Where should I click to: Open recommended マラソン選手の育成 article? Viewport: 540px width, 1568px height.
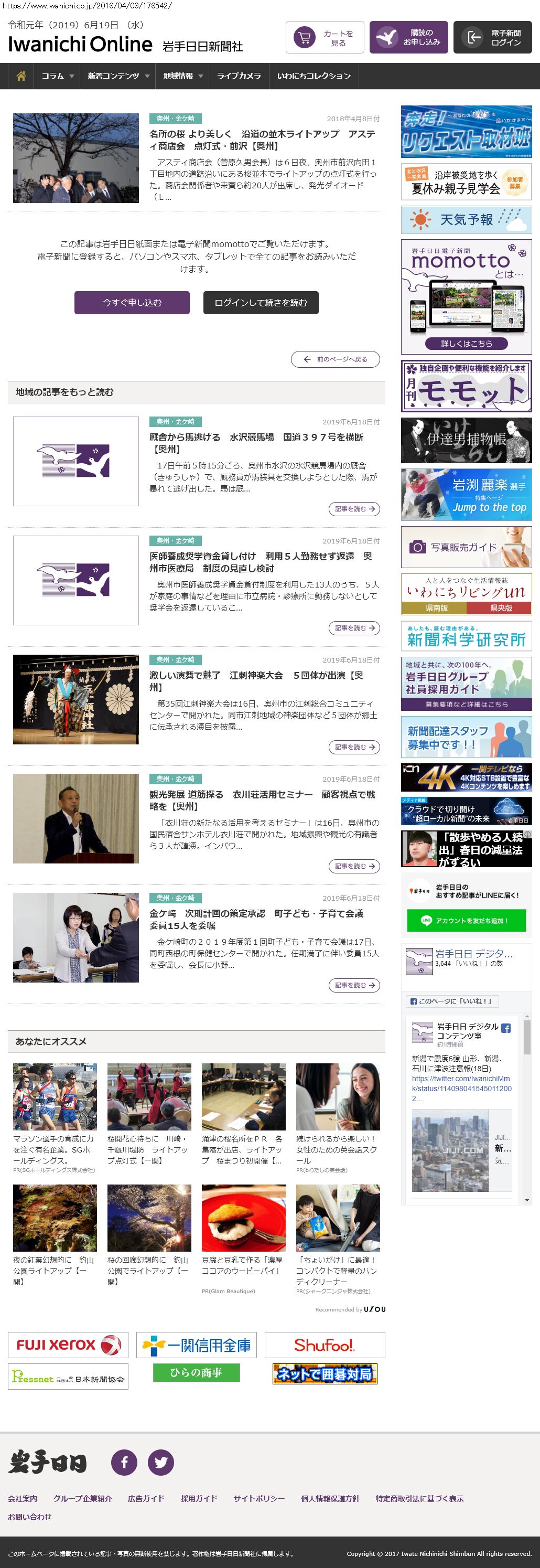tap(54, 1149)
